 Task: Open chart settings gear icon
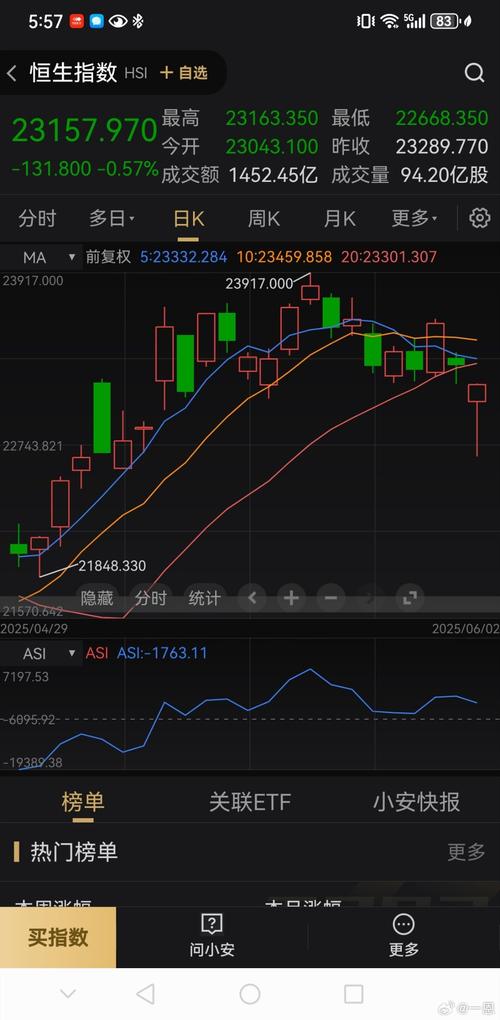click(480, 218)
